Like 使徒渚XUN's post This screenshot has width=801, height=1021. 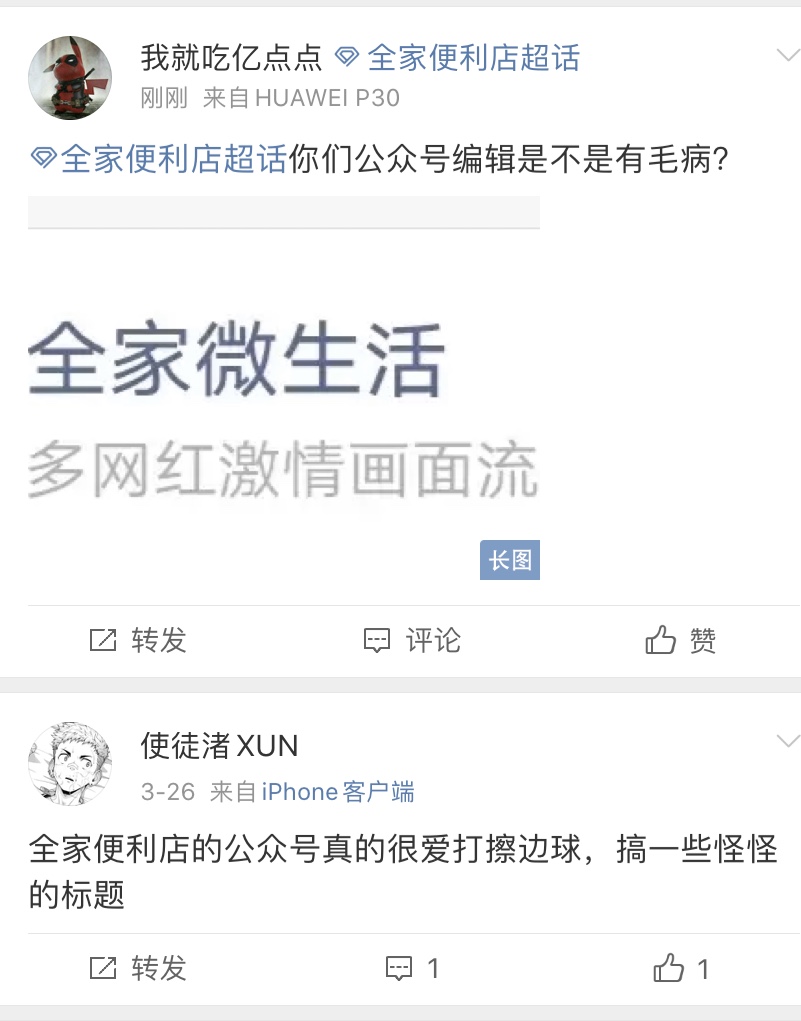pos(681,968)
